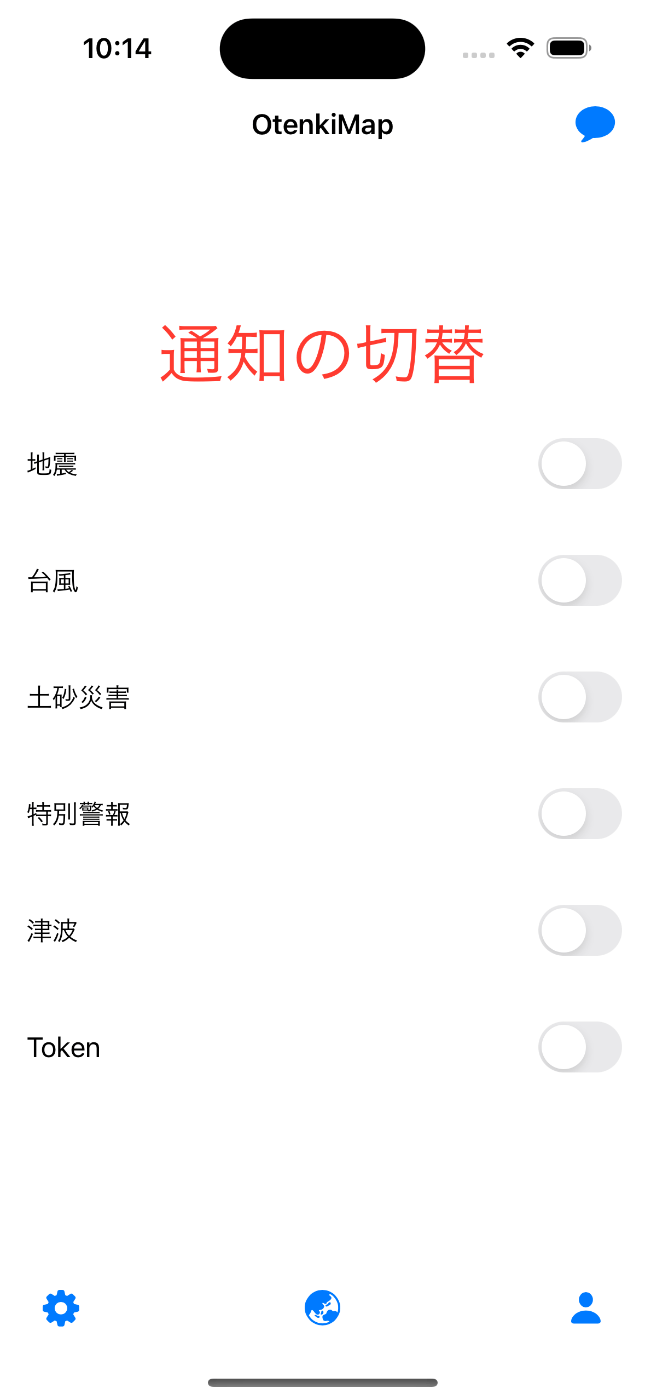Enable the 津波 notification switch

click(x=580, y=931)
